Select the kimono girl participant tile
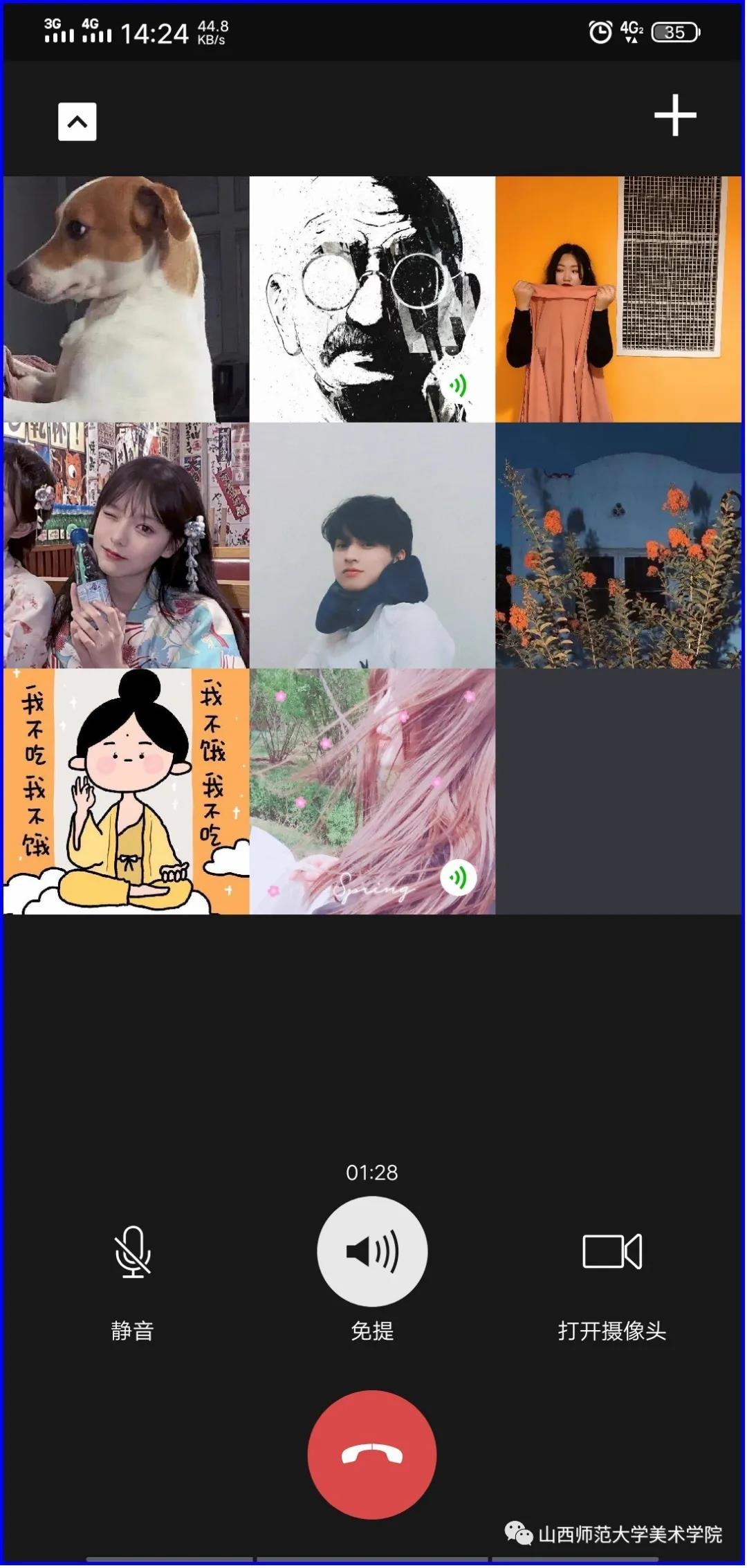 point(126,545)
